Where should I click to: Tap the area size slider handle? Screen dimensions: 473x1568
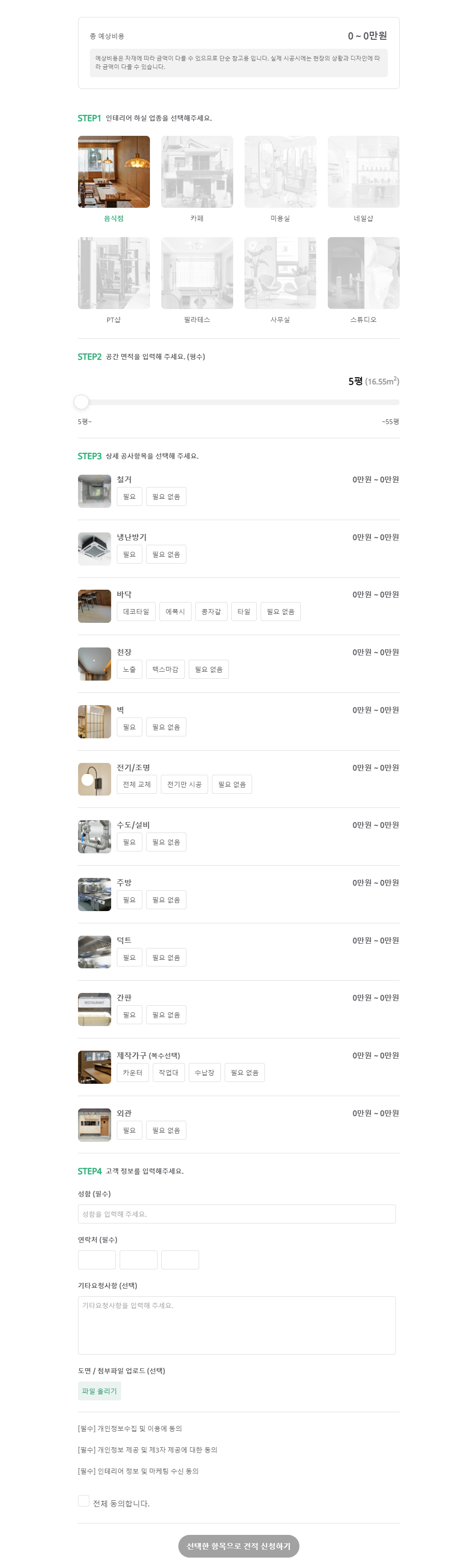(x=81, y=402)
